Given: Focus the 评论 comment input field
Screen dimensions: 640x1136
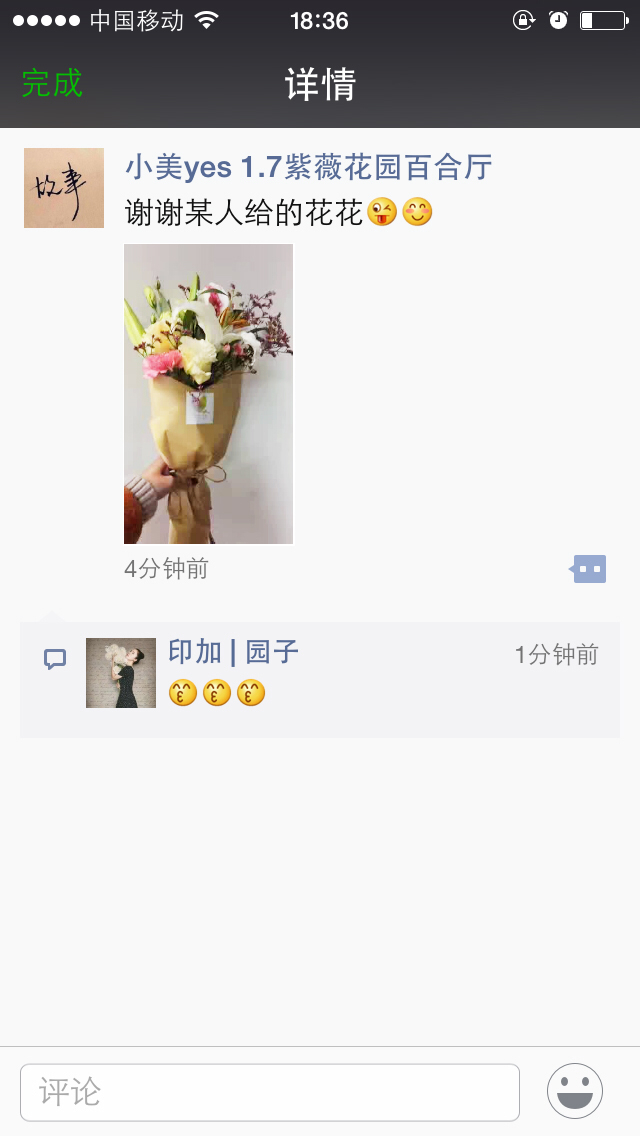Looking at the screenshot, I should [x=270, y=1092].
